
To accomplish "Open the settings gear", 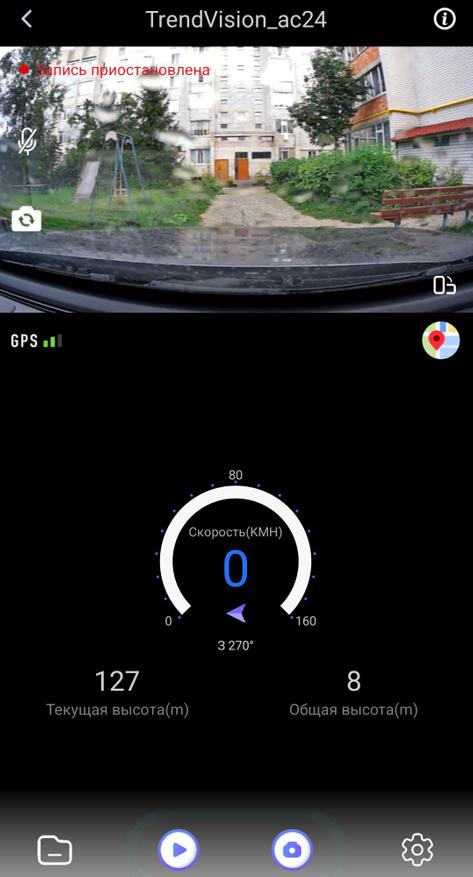I will (x=418, y=850).
